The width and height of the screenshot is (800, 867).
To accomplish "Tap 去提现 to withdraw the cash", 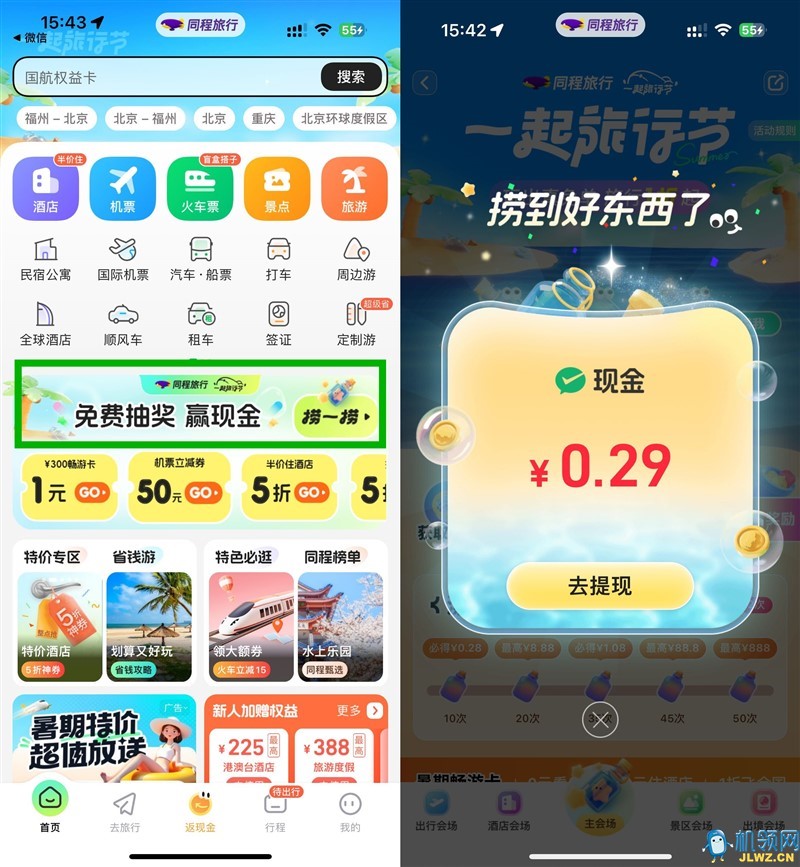I will pyautogui.click(x=600, y=586).
